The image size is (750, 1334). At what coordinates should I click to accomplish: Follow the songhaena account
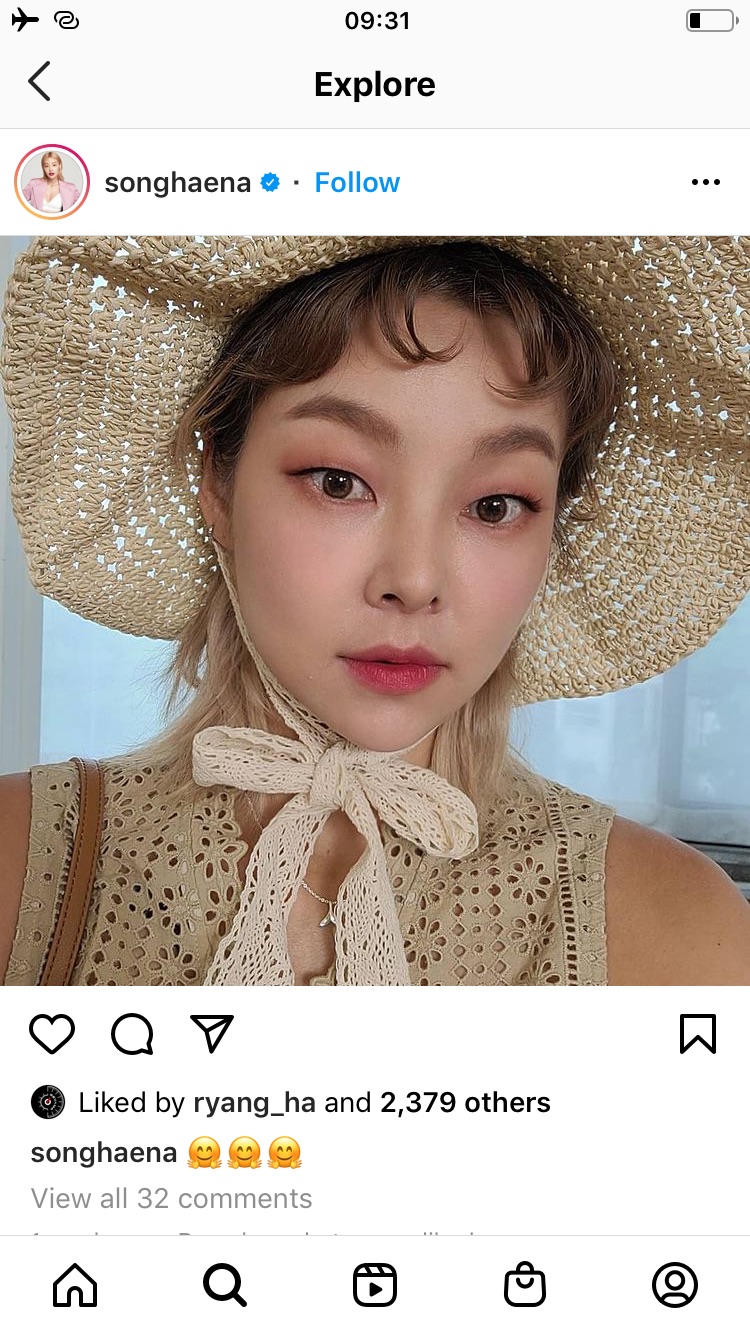(357, 183)
